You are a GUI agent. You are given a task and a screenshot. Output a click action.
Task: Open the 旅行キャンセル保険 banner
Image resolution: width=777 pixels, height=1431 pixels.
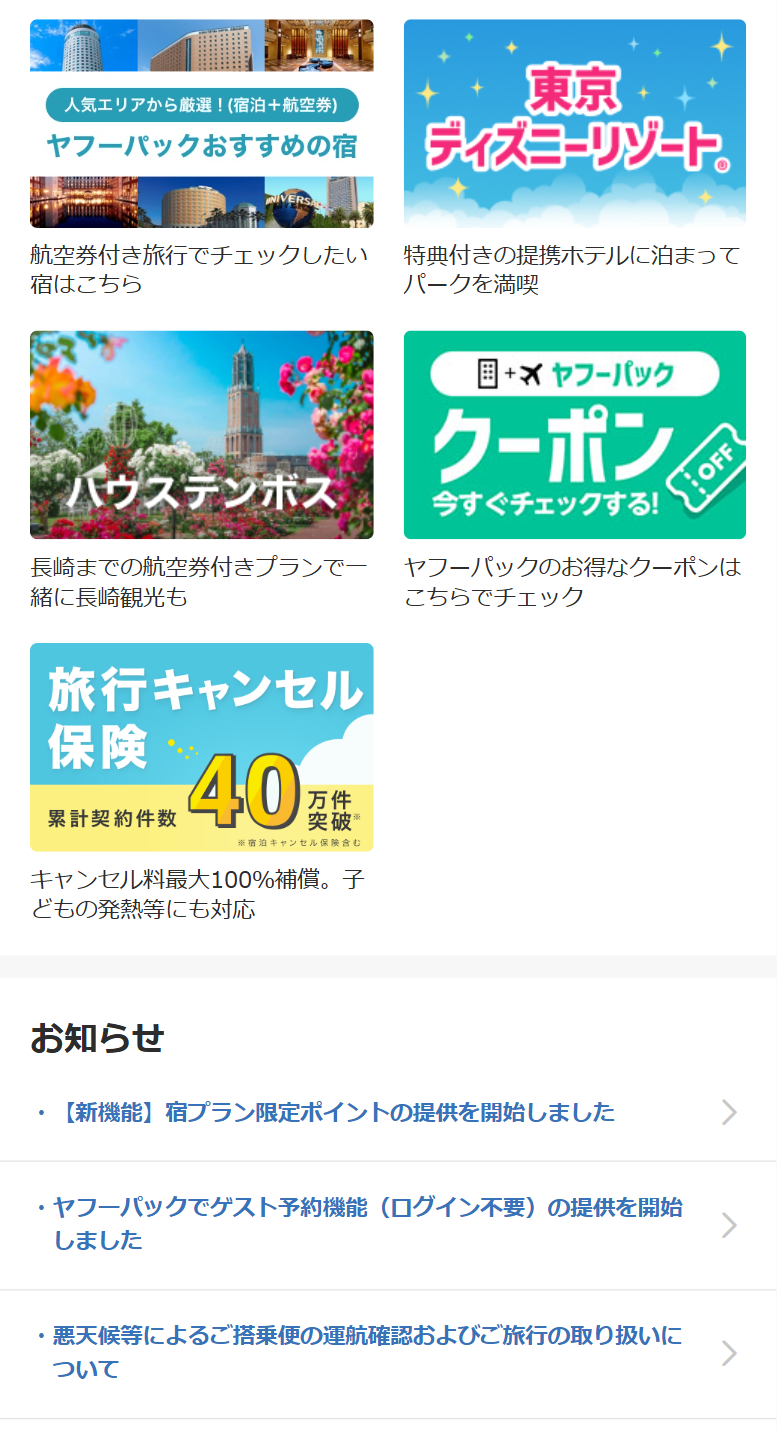click(x=201, y=747)
